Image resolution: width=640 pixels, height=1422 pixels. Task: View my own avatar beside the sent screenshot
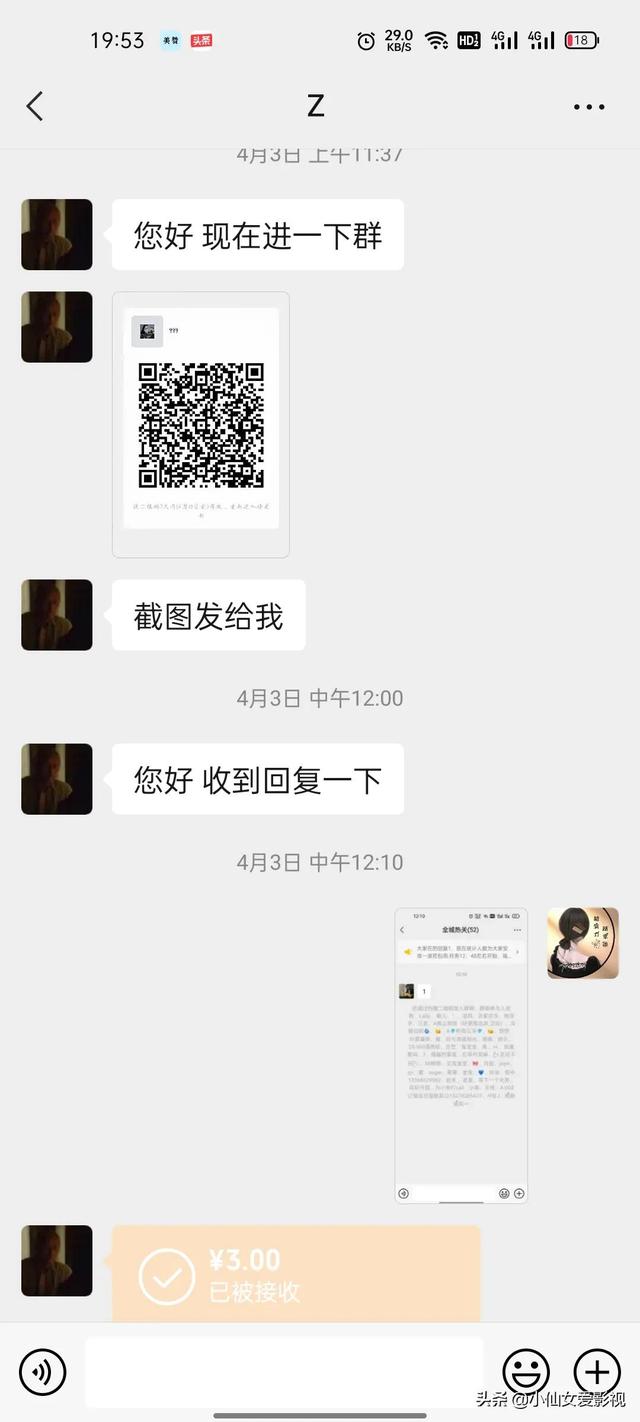pos(583,943)
